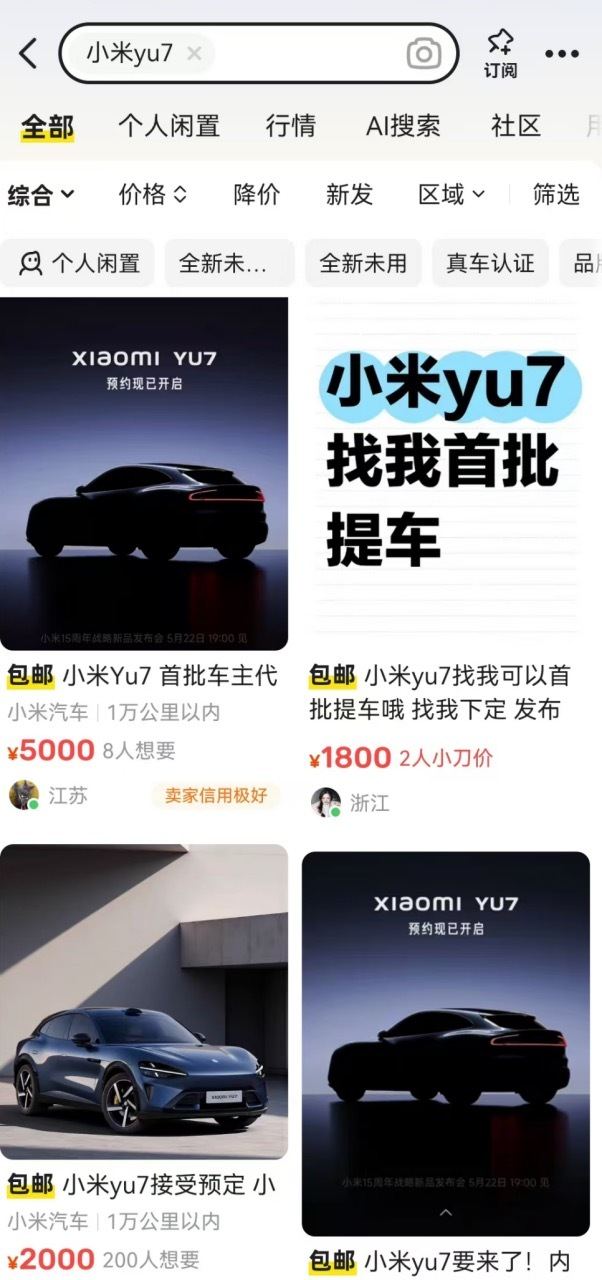Switch to the 社区 tab
Screen dimensions: 602x1280
[516, 126]
